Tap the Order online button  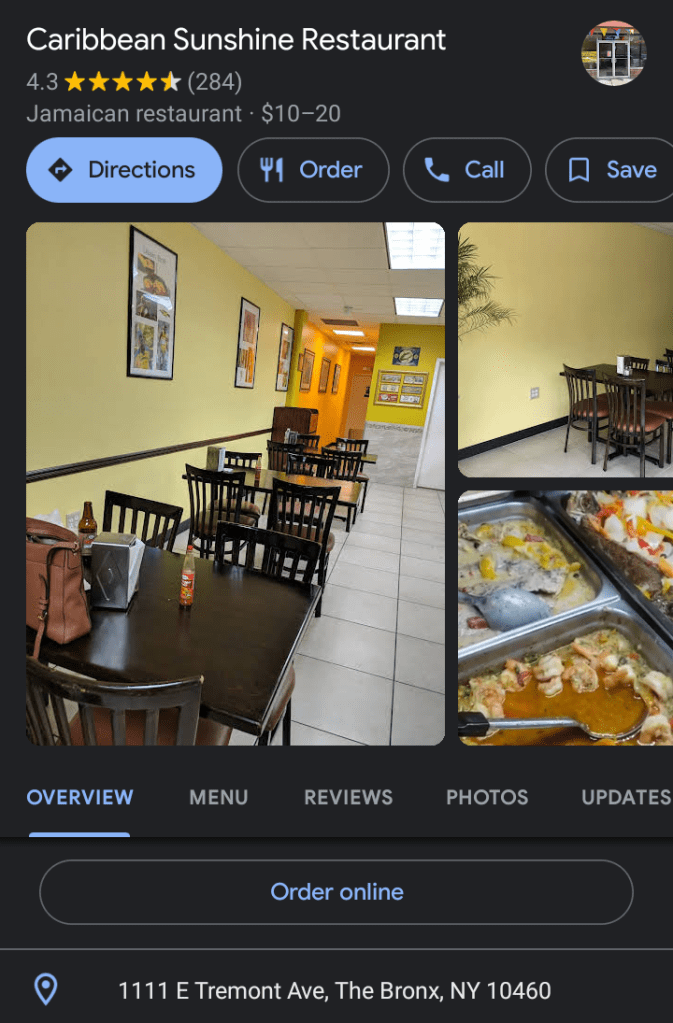click(x=336, y=892)
